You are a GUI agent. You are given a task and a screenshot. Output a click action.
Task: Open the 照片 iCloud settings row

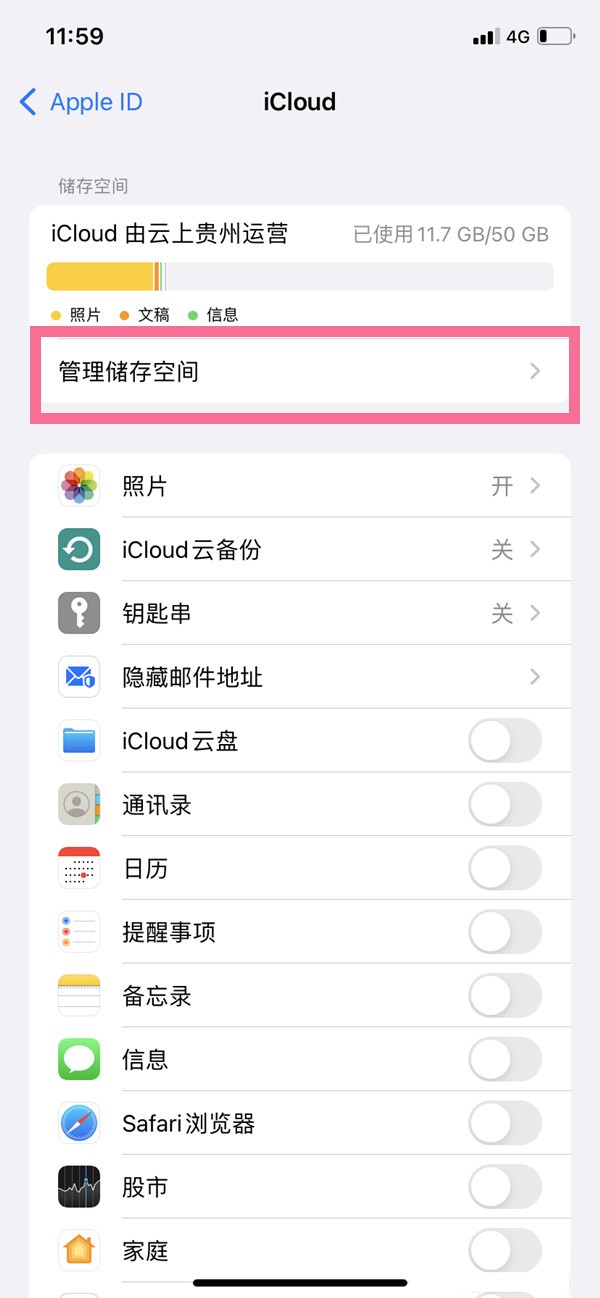tap(300, 486)
